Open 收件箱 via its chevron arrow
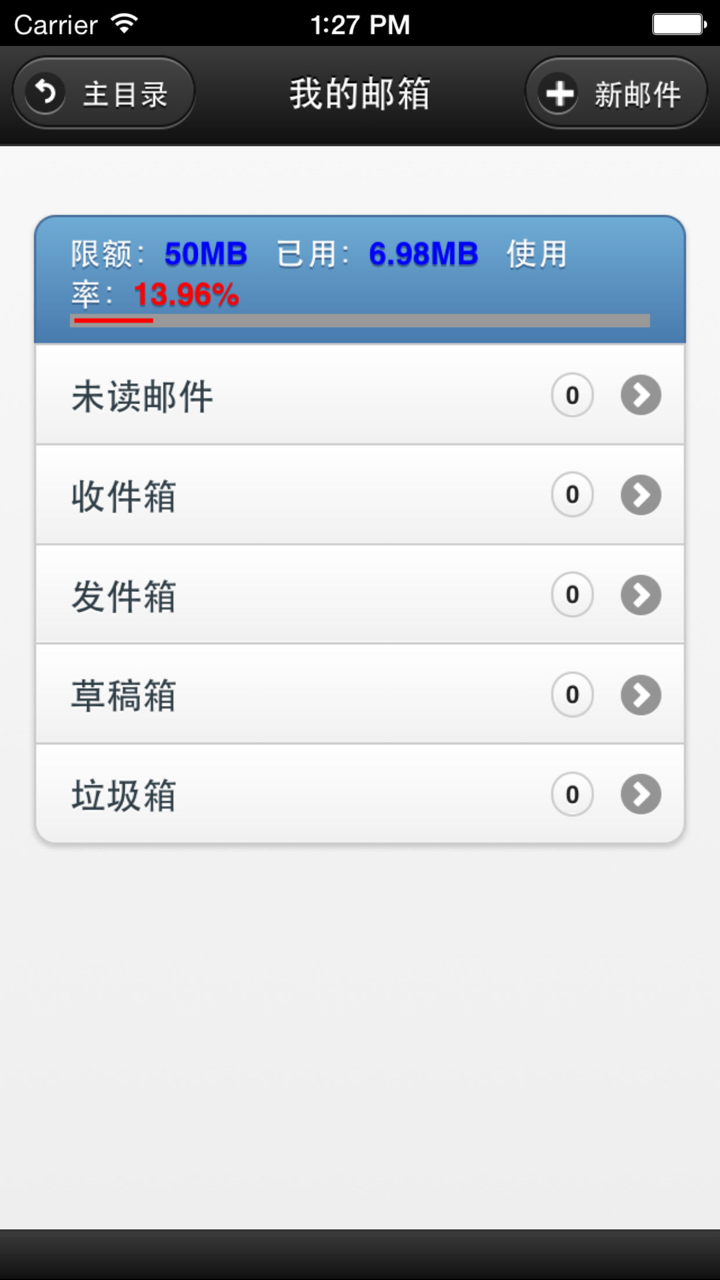The image size is (720, 1280). [640, 494]
